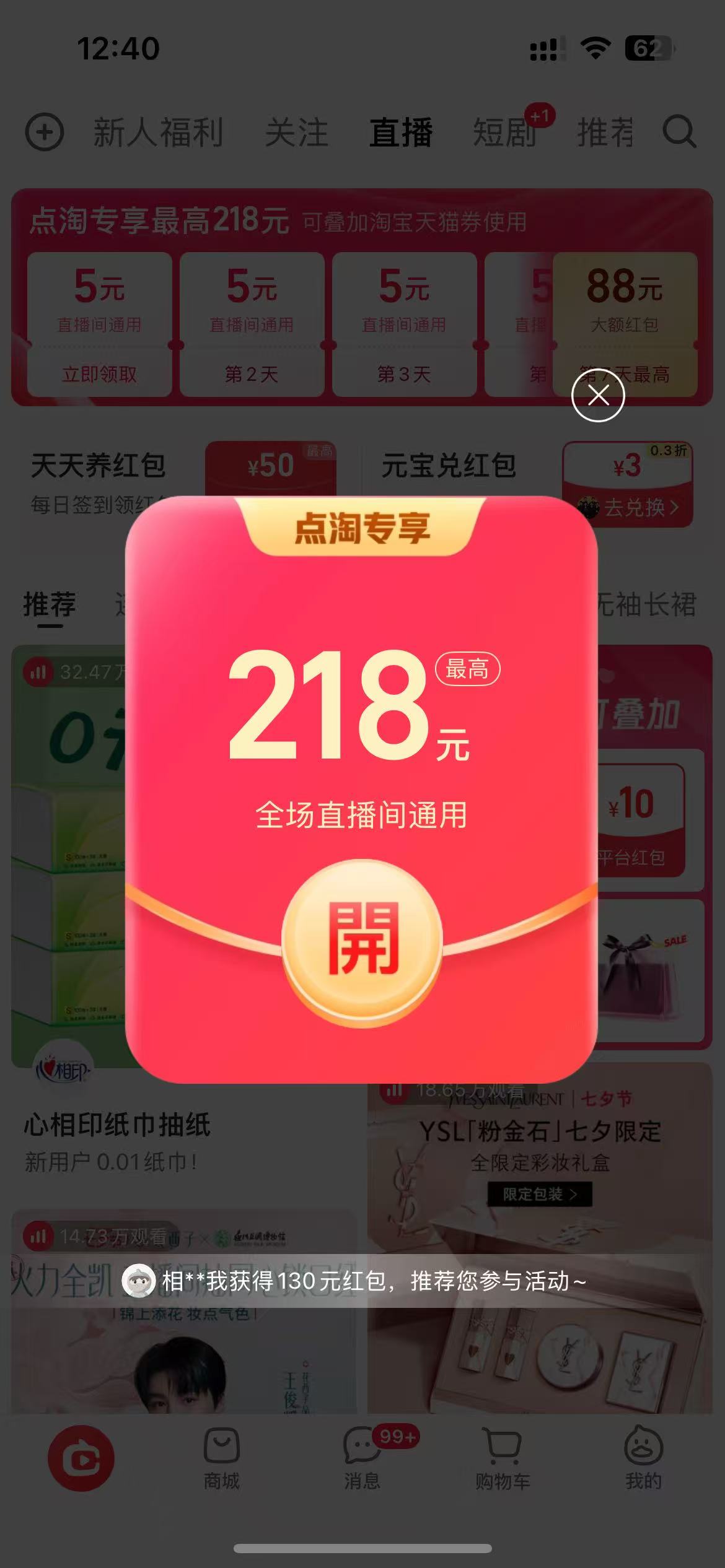
Task: Tap the plus circle icon at the top
Action: click(x=45, y=132)
